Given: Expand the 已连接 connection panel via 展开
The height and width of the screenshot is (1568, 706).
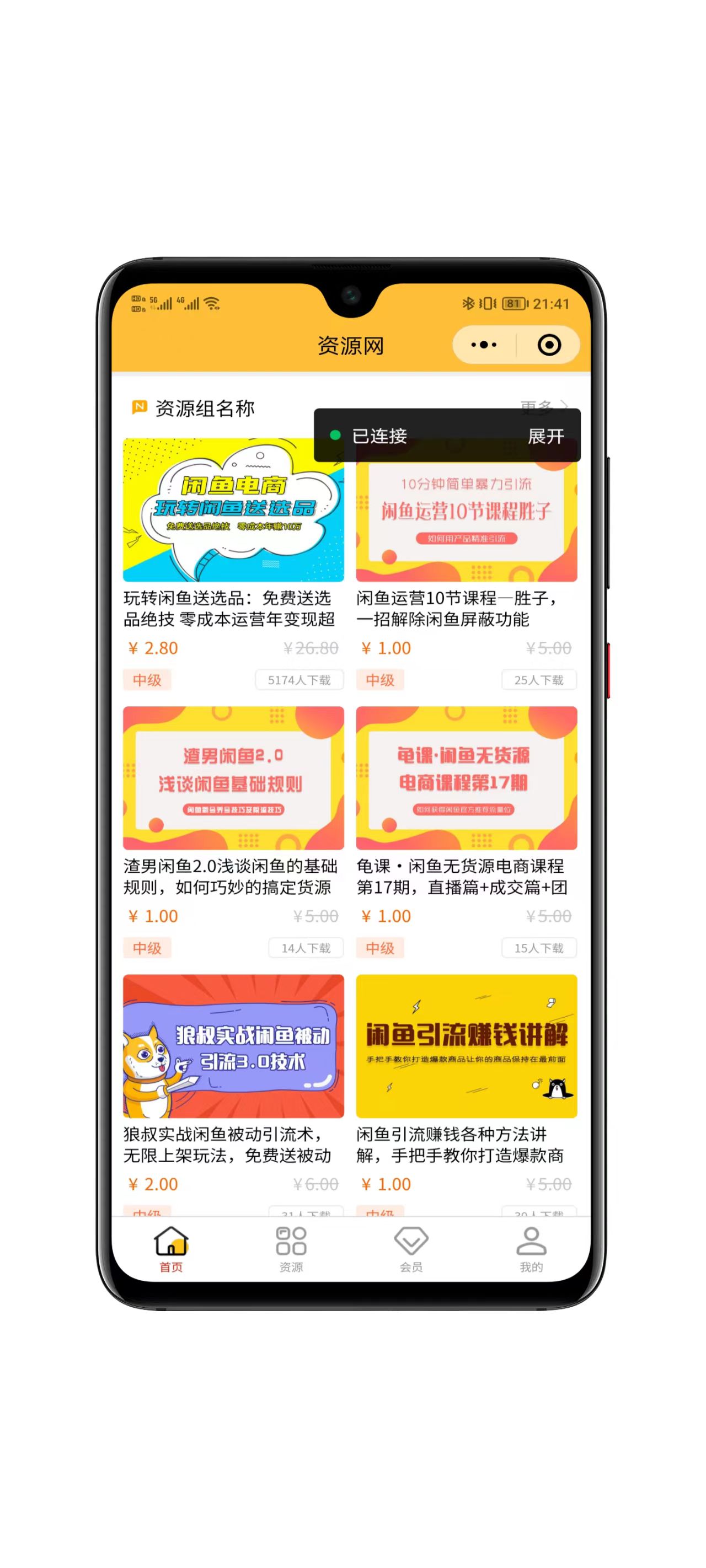Looking at the screenshot, I should 545,436.
